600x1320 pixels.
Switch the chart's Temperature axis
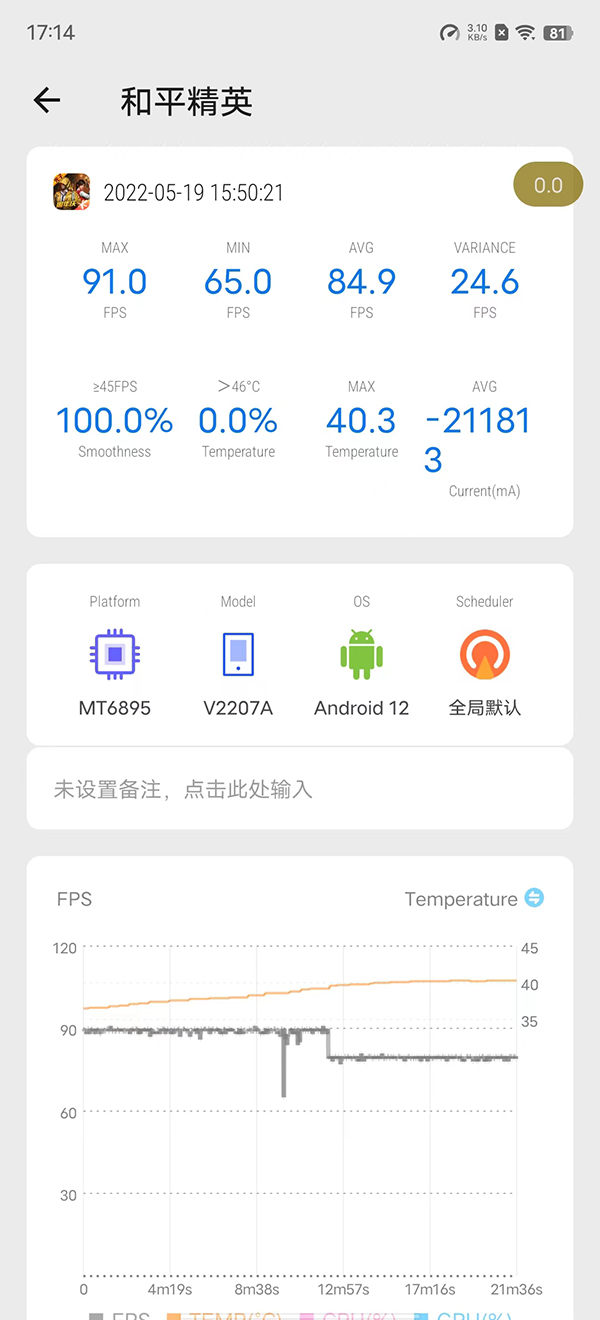pos(535,898)
